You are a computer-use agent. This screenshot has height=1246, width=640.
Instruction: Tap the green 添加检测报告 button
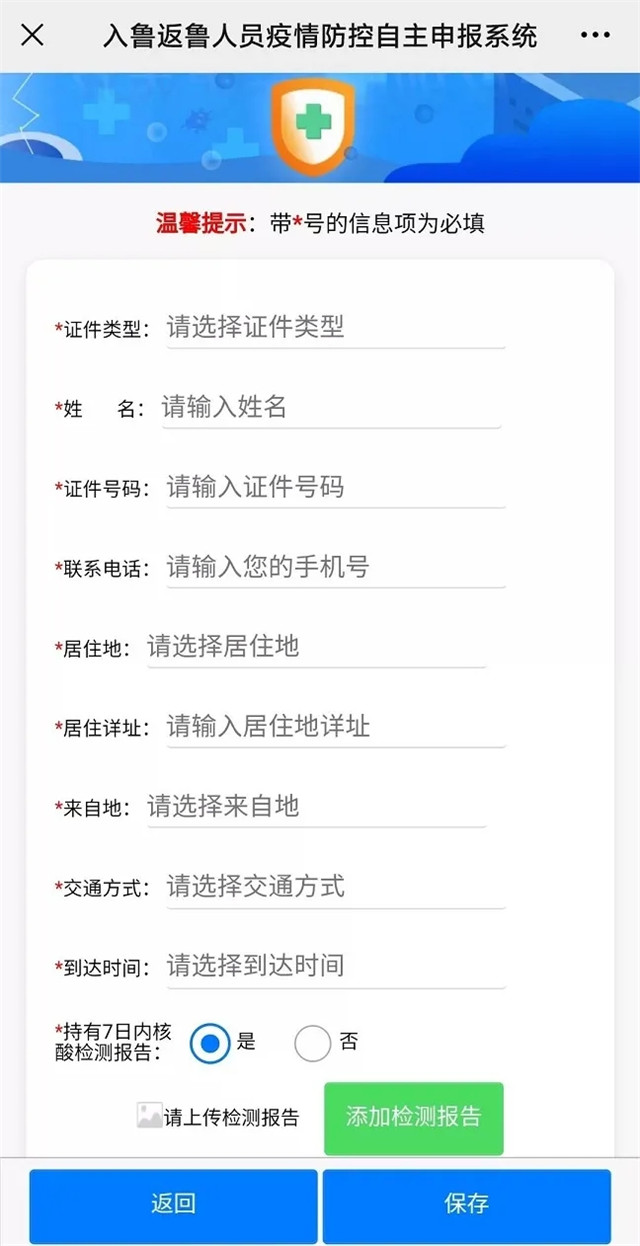413,1117
